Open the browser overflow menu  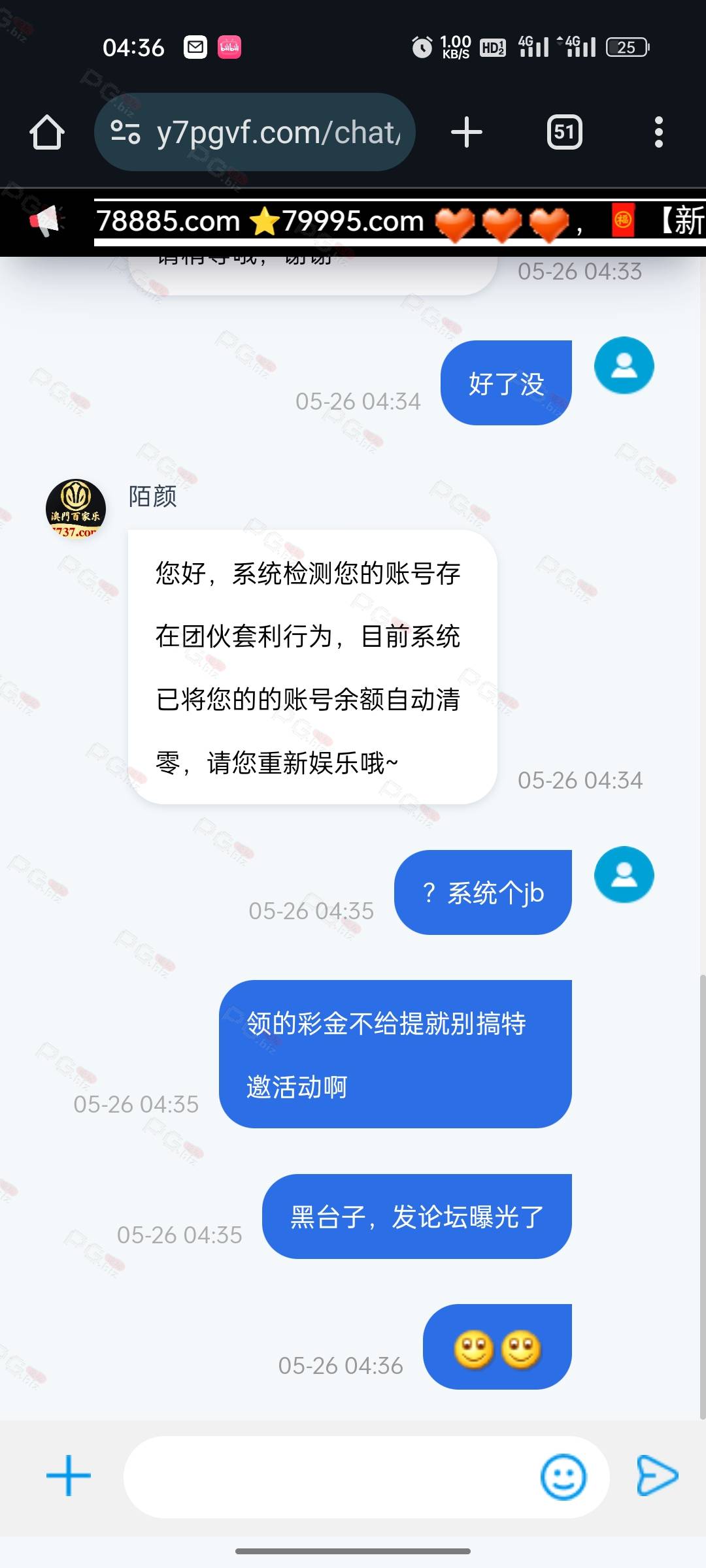coord(659,133)
